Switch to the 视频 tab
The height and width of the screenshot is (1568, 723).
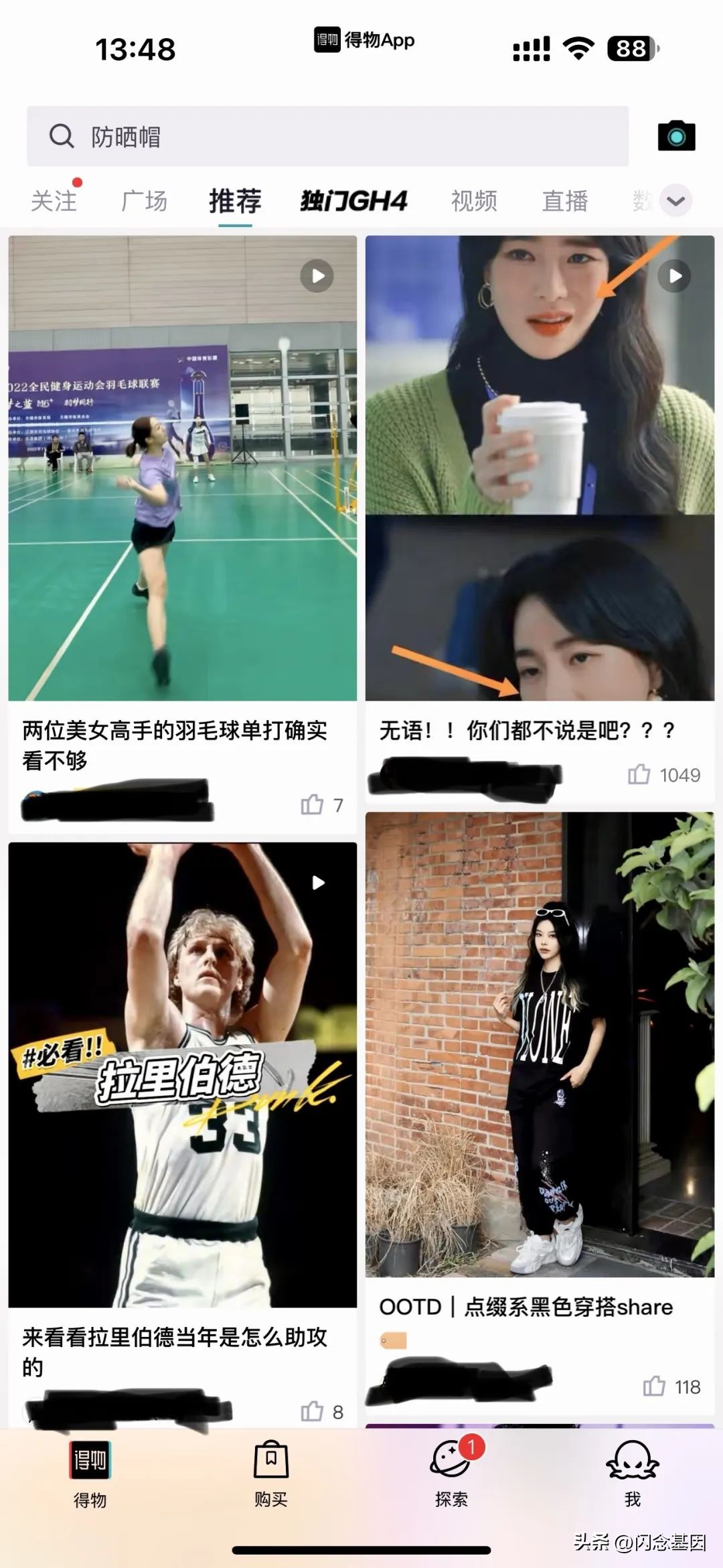click(x=474, y=201)
